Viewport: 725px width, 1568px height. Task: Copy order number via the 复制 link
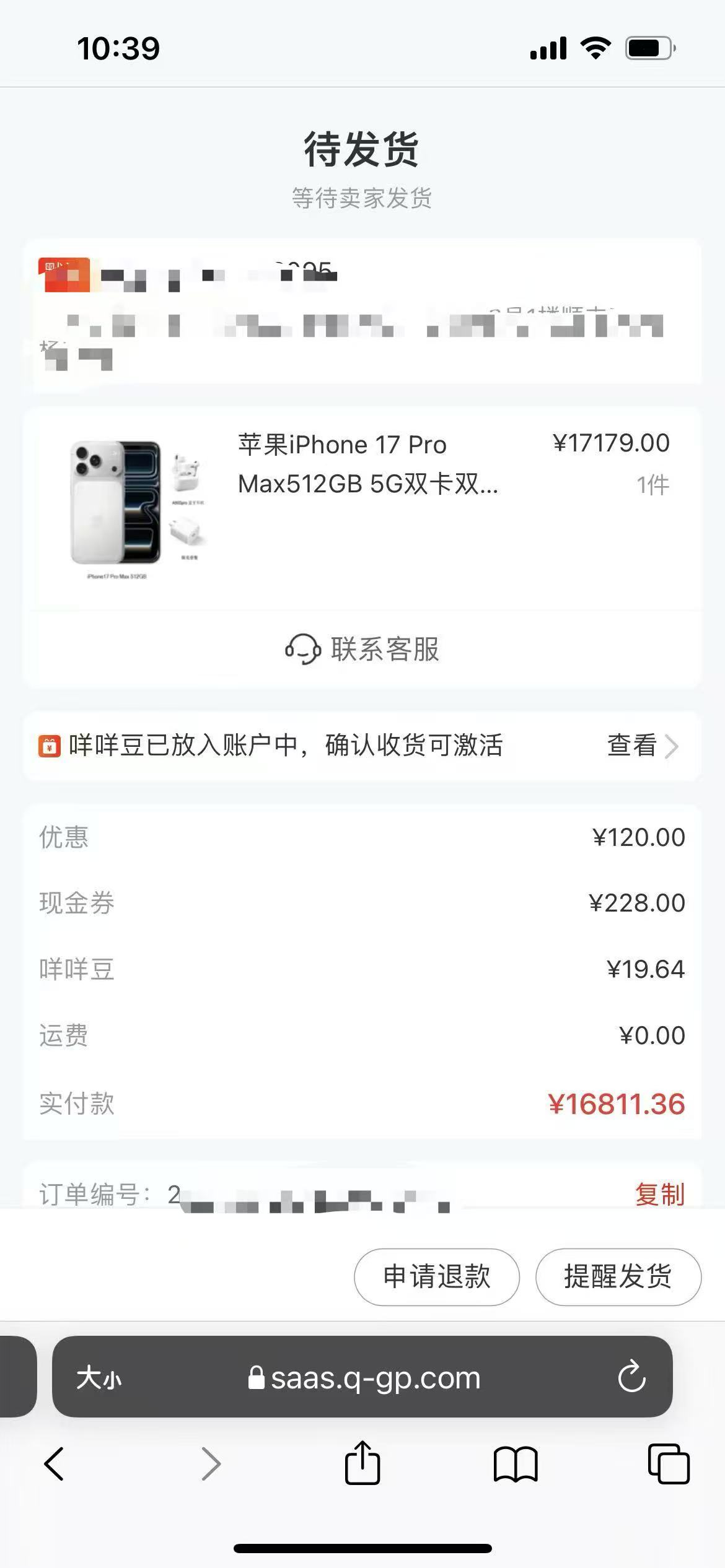659,1195
